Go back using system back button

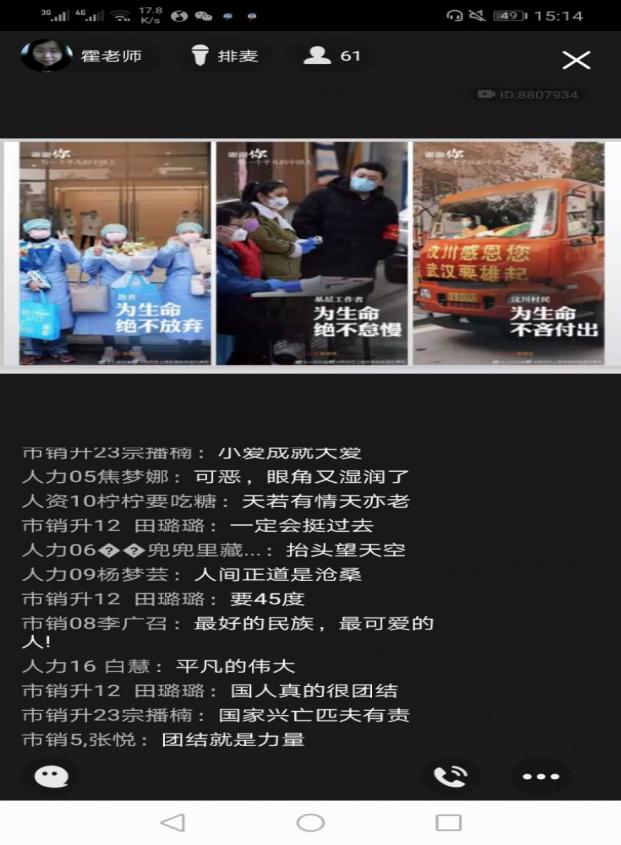(173, 822)
